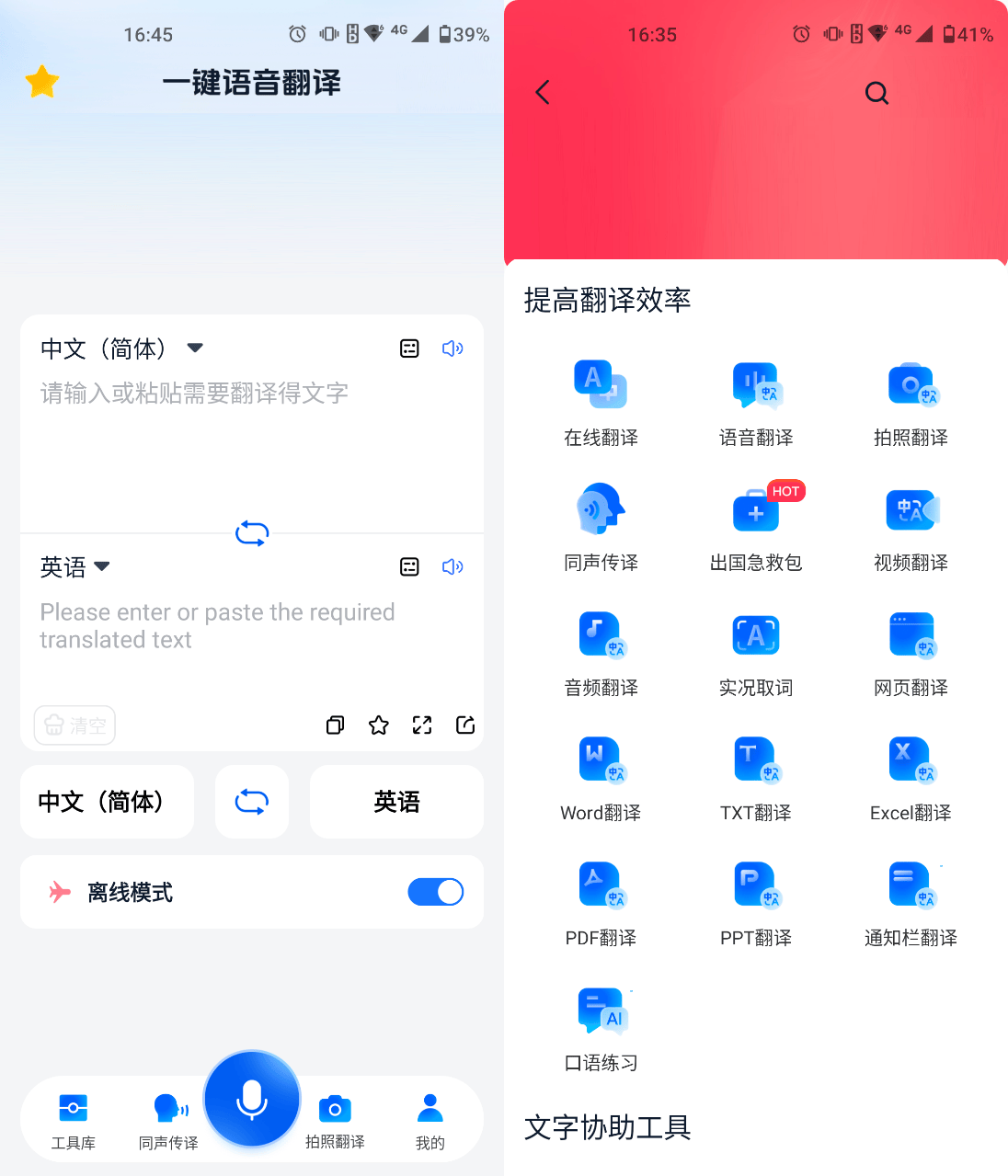Mark the app as favorite via top-left star

click(x=41, y=81)
